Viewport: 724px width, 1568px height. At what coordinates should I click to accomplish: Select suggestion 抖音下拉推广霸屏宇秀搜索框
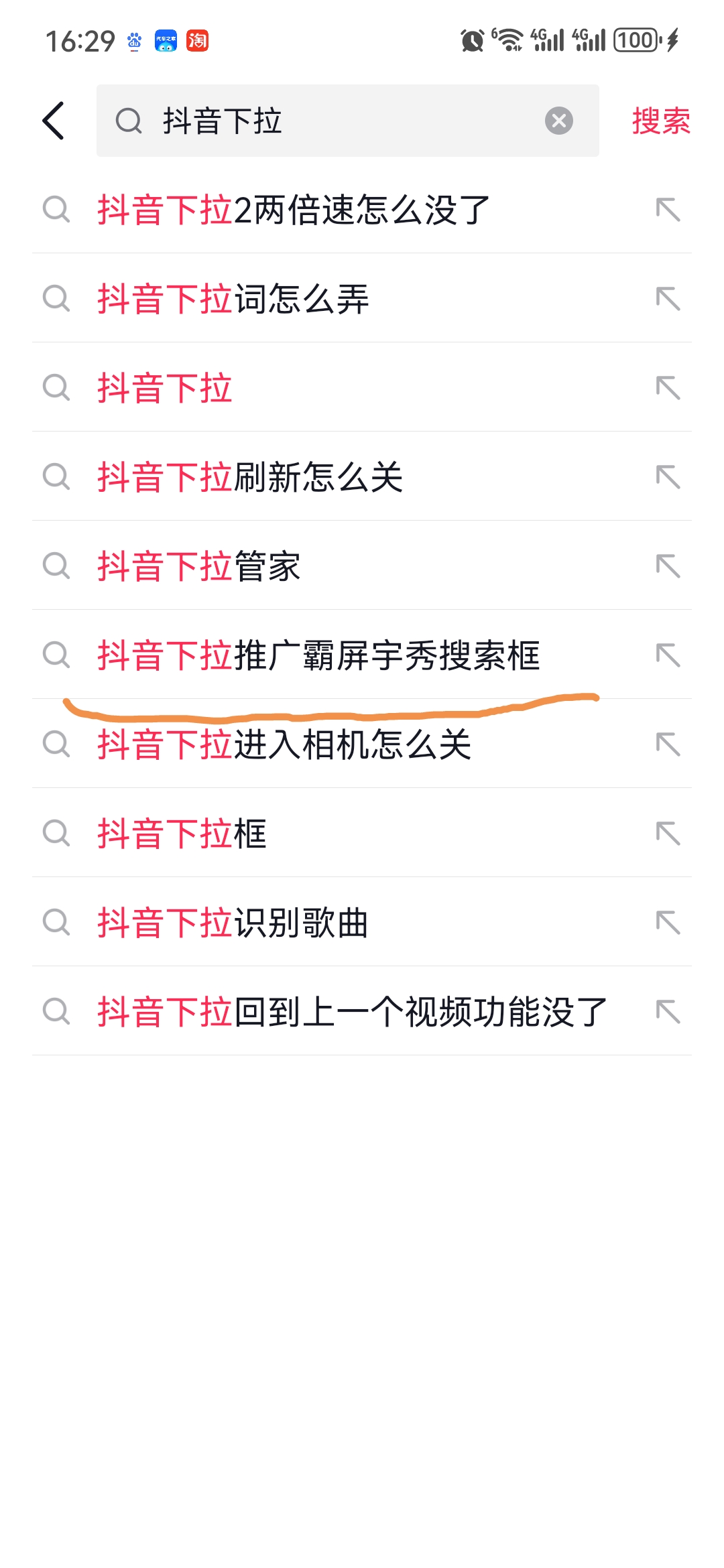pyautogui.click(x=362, y=655)
